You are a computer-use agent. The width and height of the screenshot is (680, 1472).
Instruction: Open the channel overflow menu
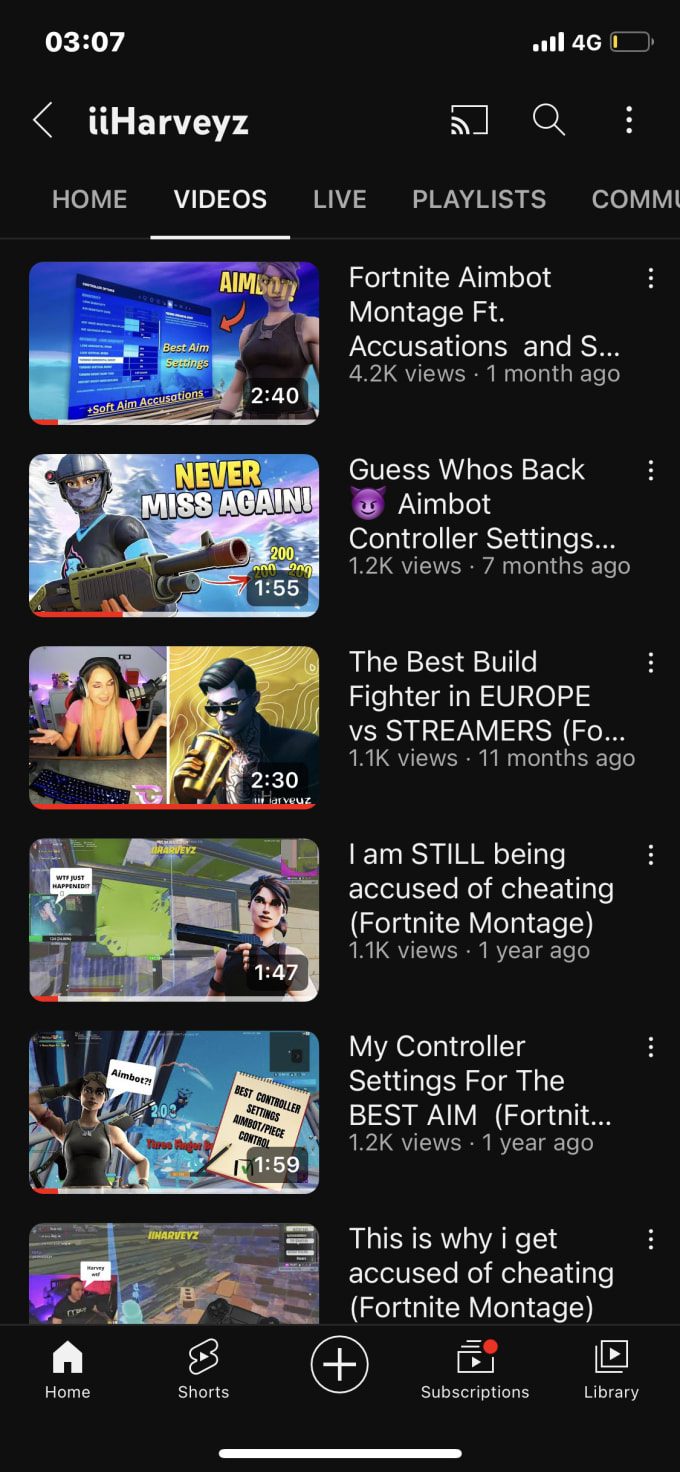[x=629, y=121]
